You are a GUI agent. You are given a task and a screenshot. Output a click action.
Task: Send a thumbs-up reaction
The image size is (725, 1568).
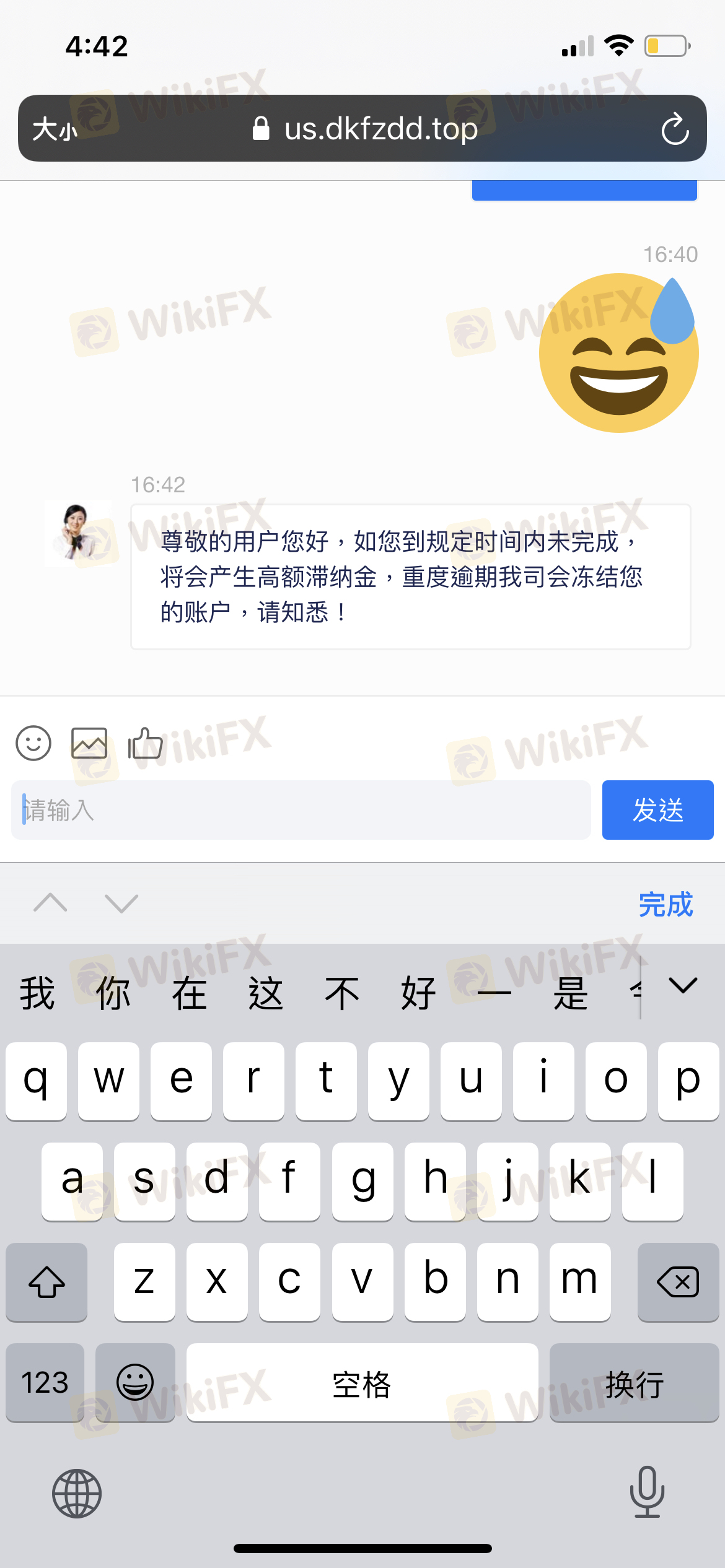click(x=145, y=743)
